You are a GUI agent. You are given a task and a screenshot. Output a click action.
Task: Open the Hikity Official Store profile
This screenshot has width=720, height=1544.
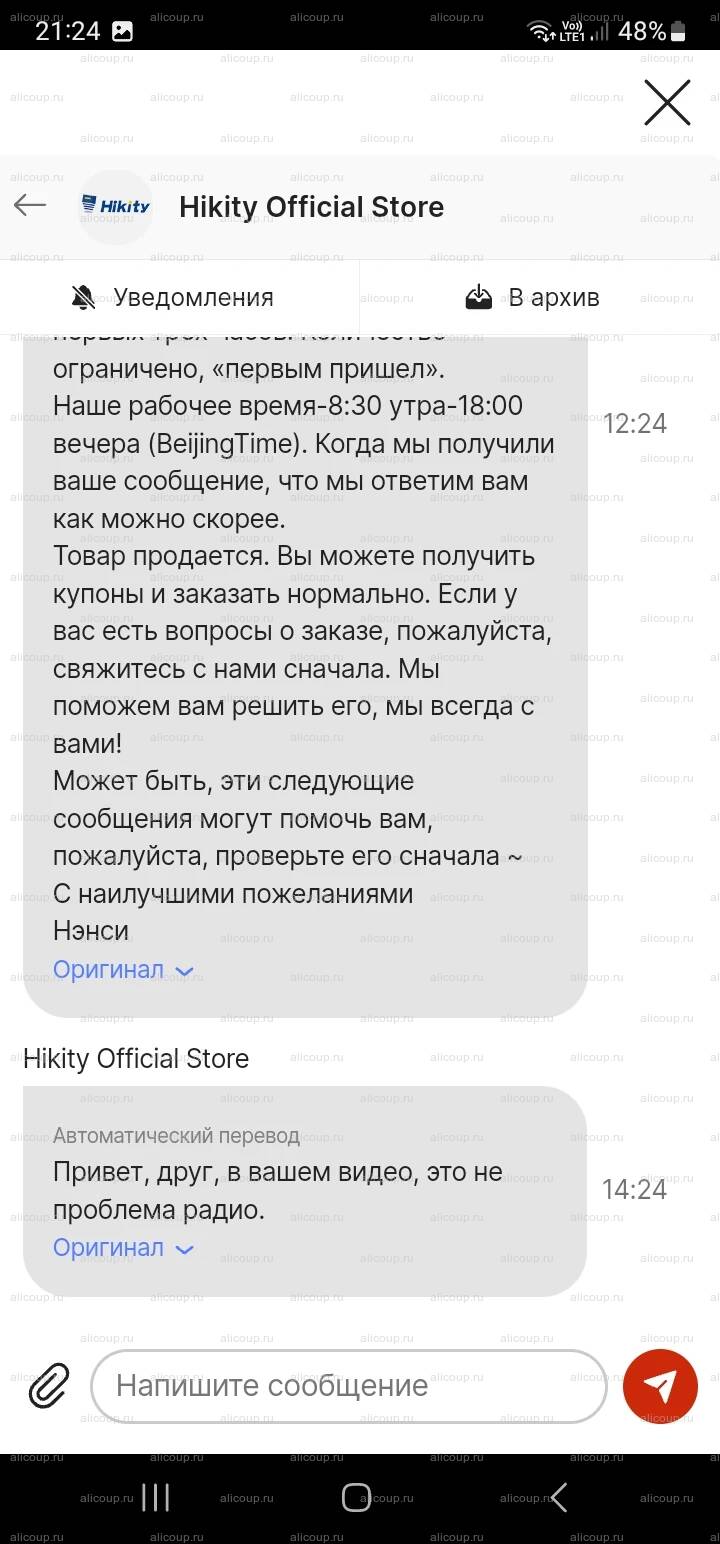(311, 207)
